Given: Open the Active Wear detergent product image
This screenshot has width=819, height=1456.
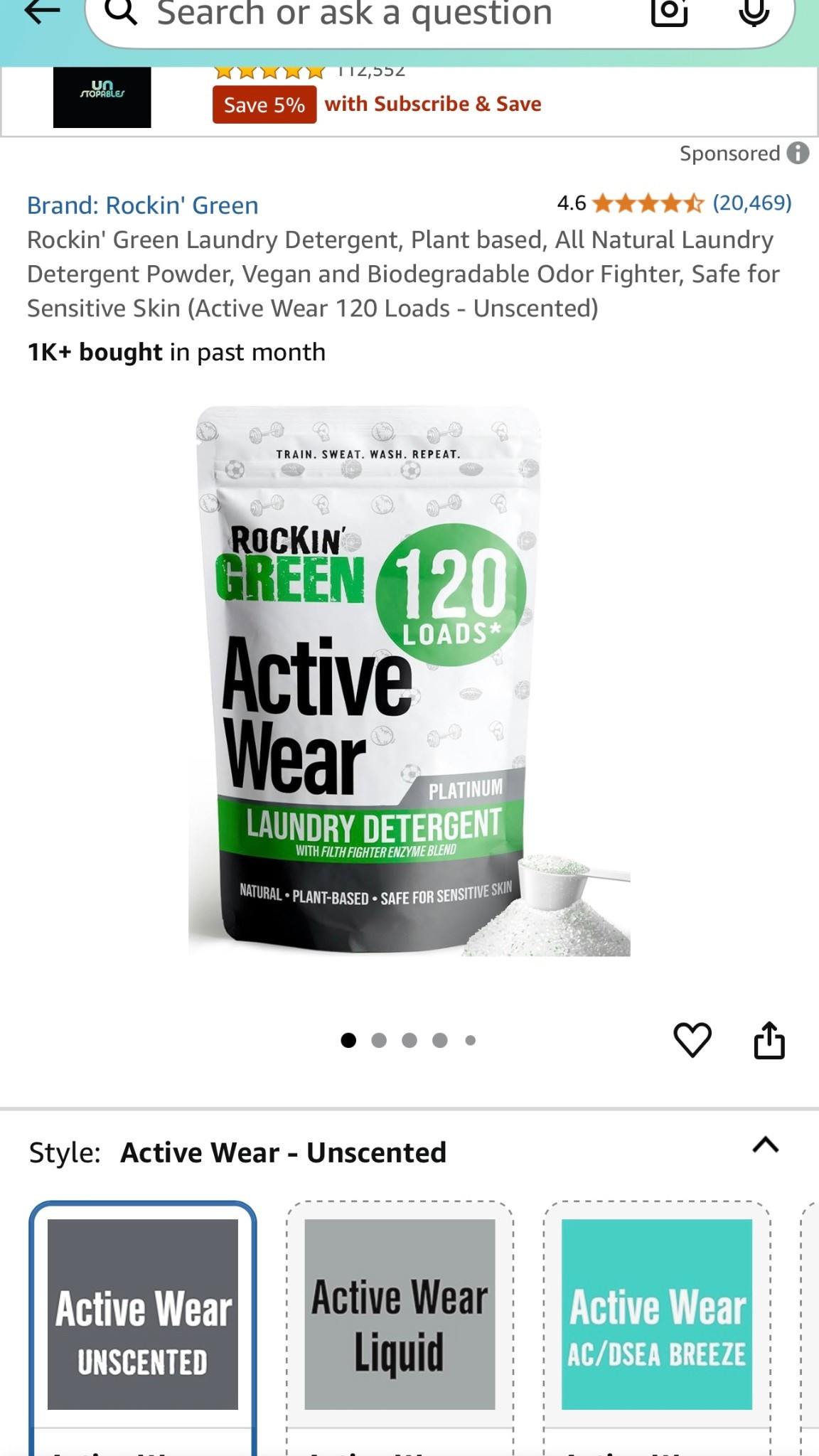Looking at the screenshot, I should [409, 681].
